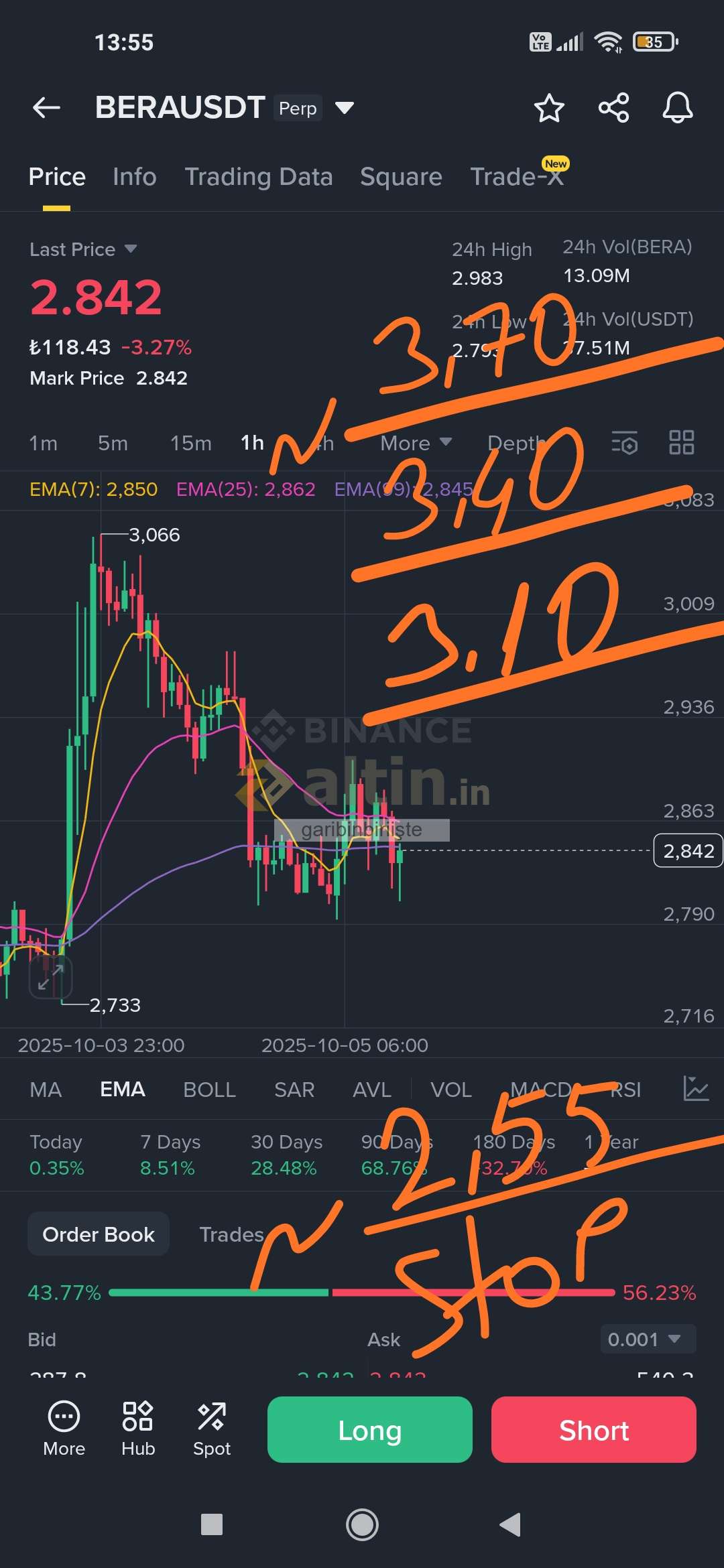
Task: Go back using the top-left arrow
Action: click(x=47, y=107)
